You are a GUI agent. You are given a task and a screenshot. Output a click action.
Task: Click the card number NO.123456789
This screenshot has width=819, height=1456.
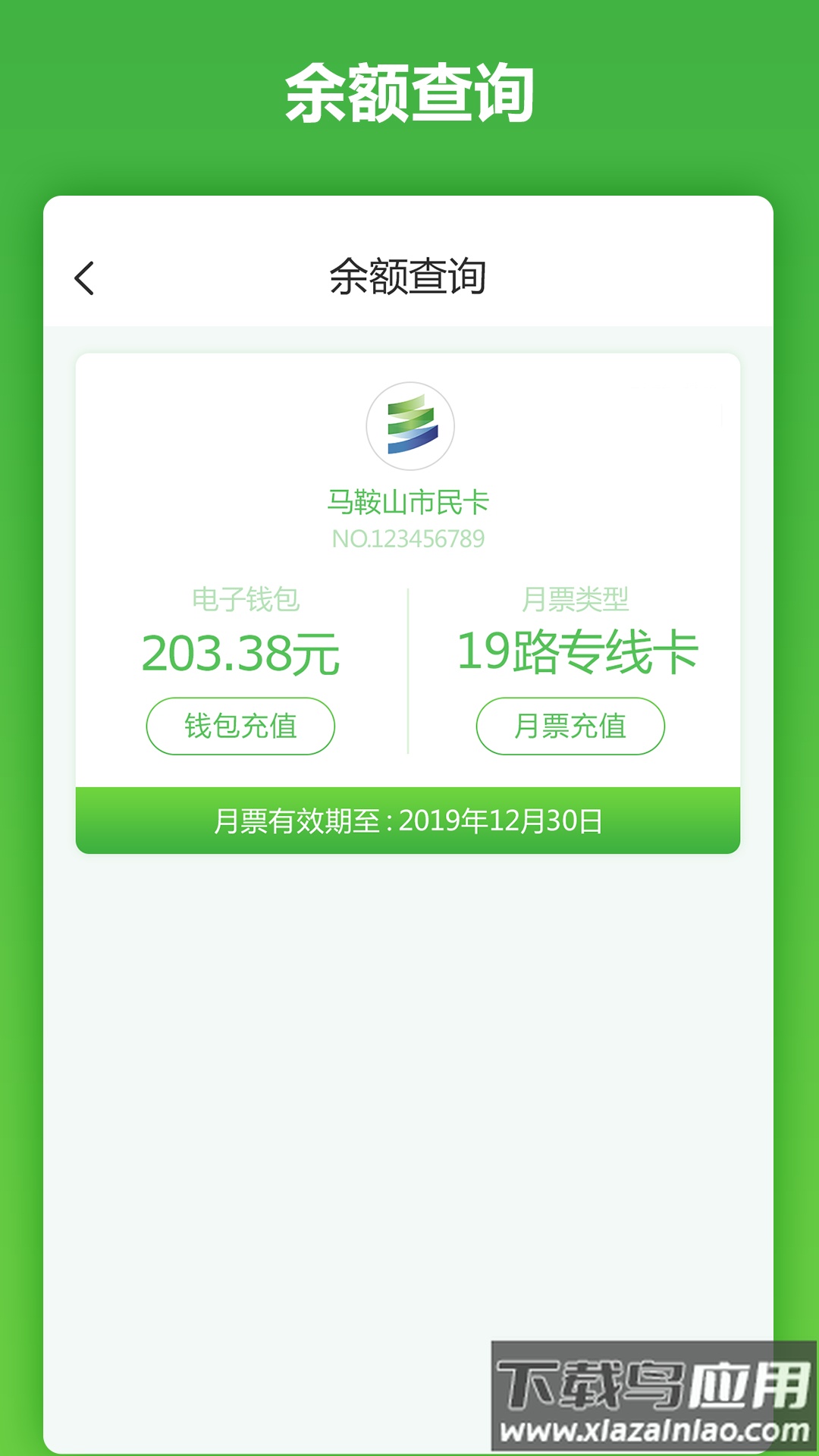click(x=409, y=538)
